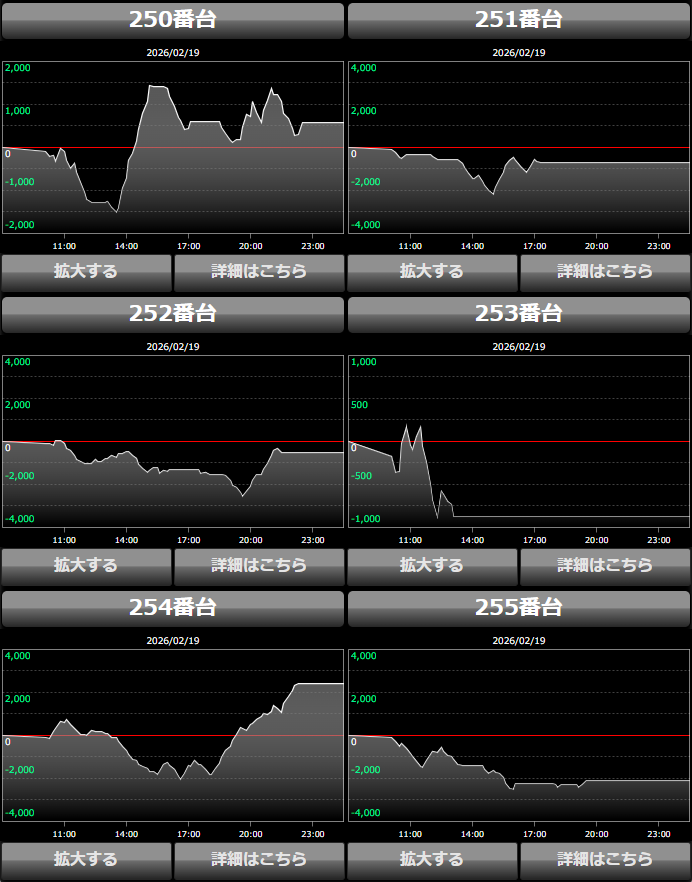Go to 詳細はこちら for 254番台
This screenshot has height=882, width=692.
click(259, 859)
